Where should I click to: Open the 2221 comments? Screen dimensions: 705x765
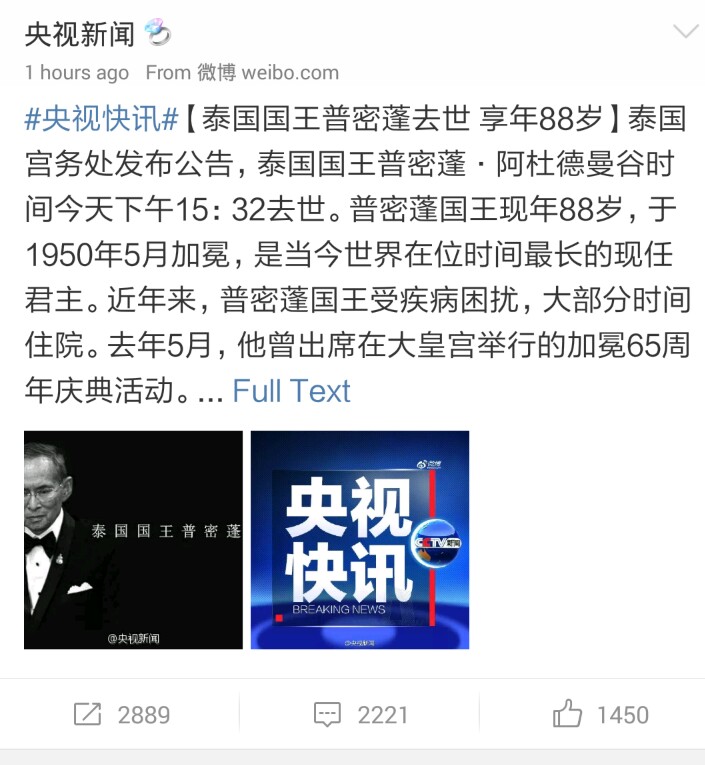[x=360, y=714]
